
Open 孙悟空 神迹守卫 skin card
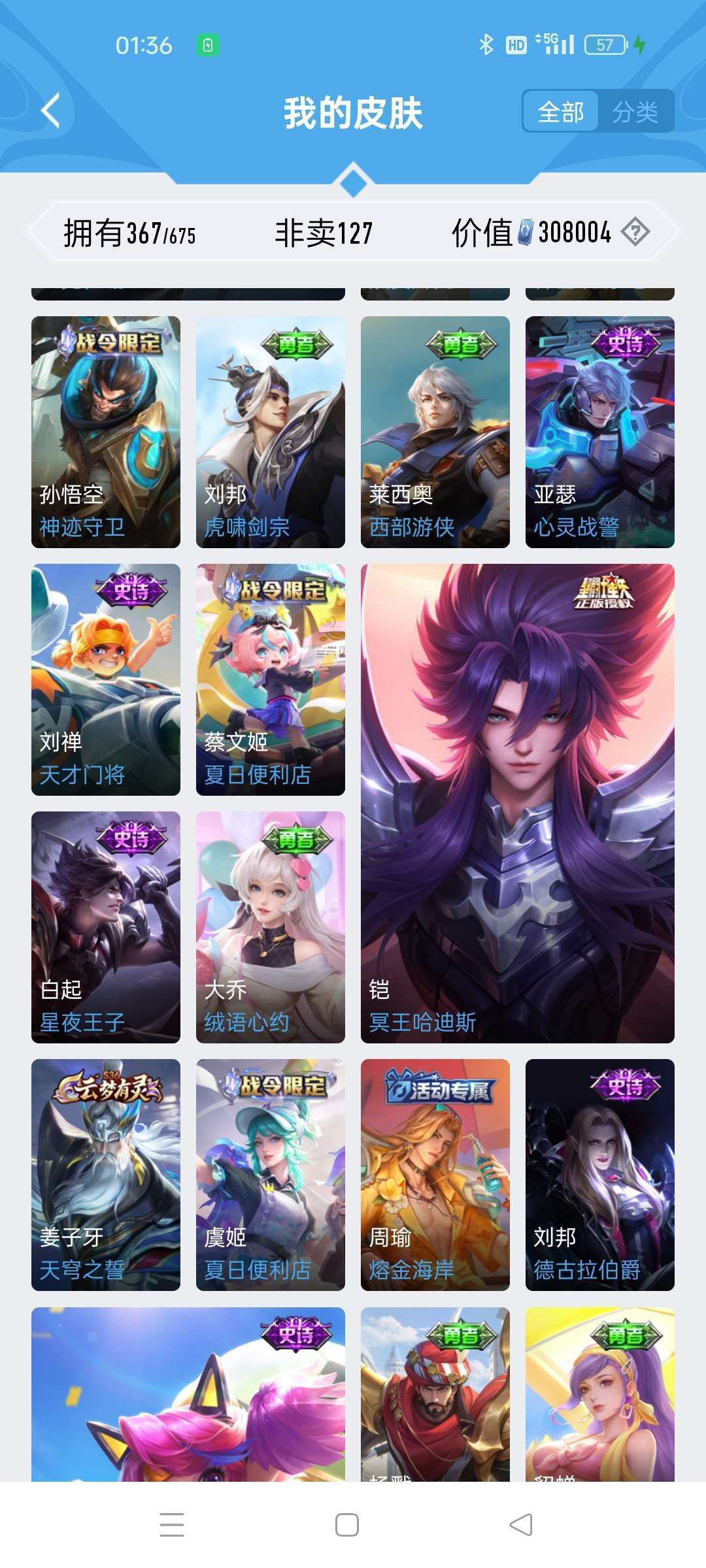pyautogui.click(x=106, y=432)
